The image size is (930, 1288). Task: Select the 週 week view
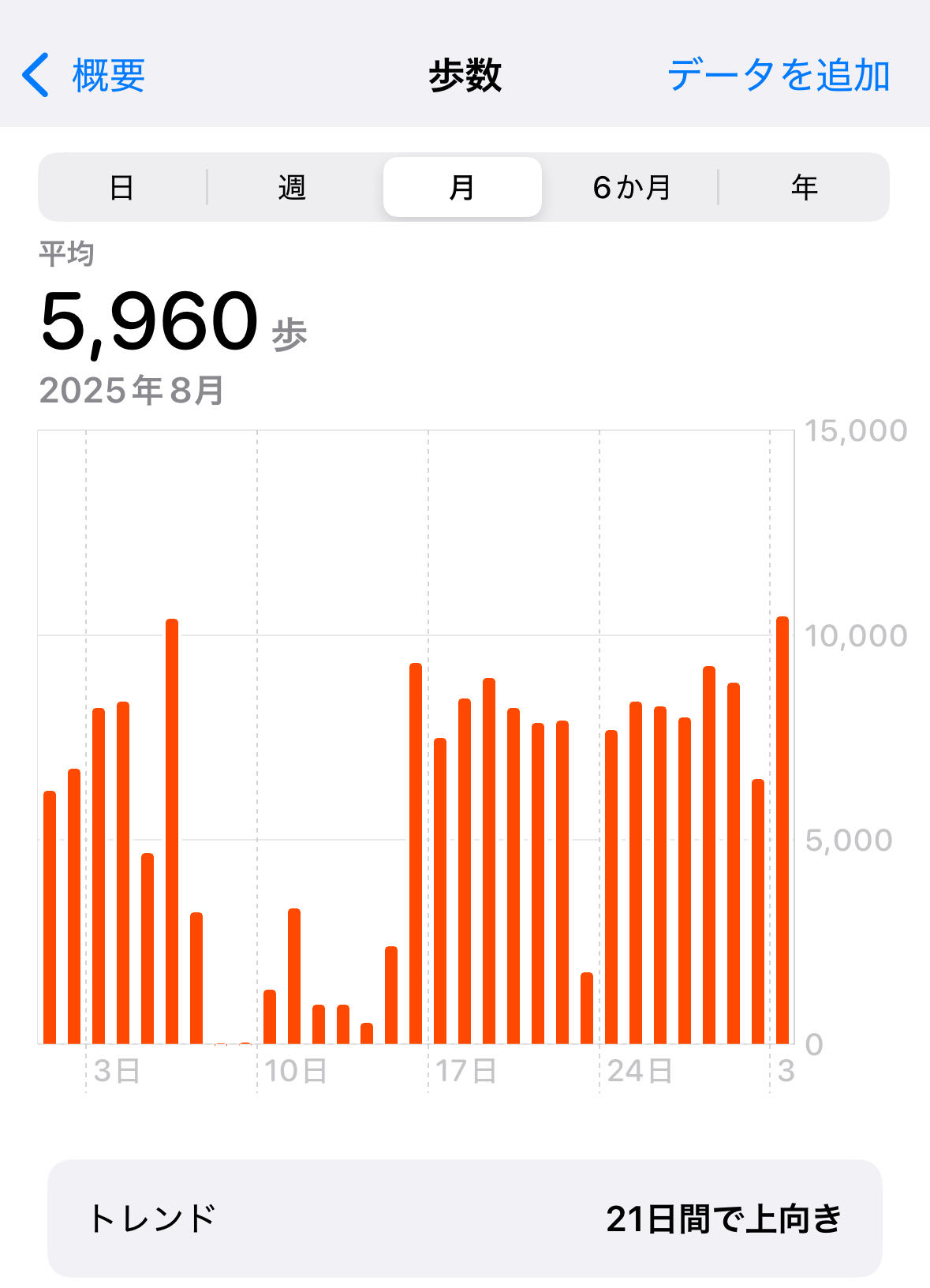[292, 188]
